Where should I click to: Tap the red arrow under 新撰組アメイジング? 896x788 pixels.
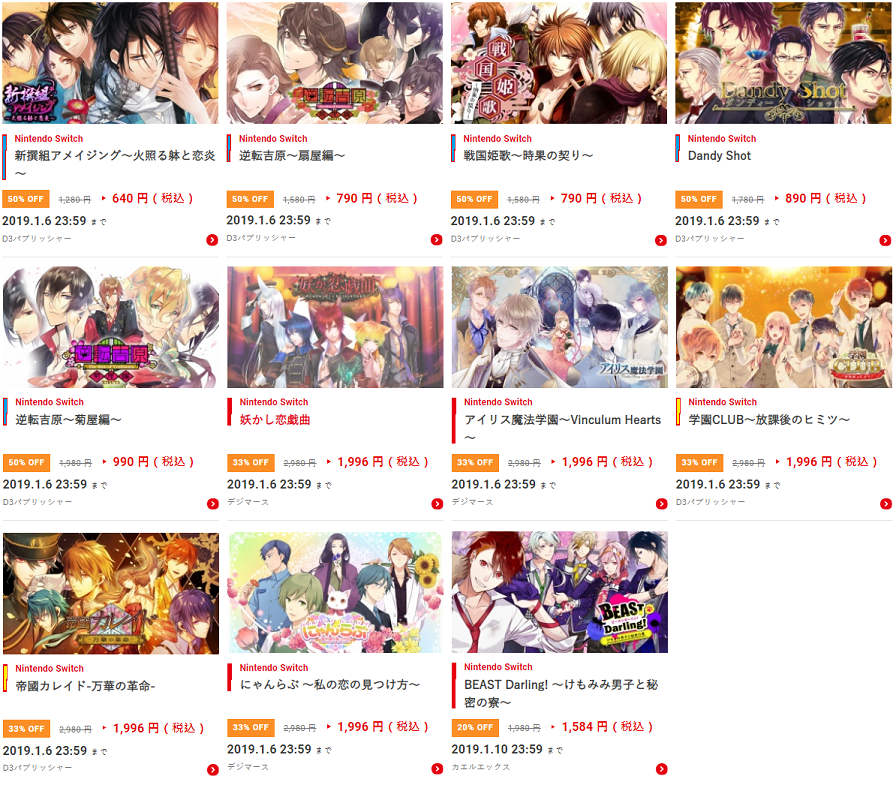pyautogui.click(x=212, y=240)
